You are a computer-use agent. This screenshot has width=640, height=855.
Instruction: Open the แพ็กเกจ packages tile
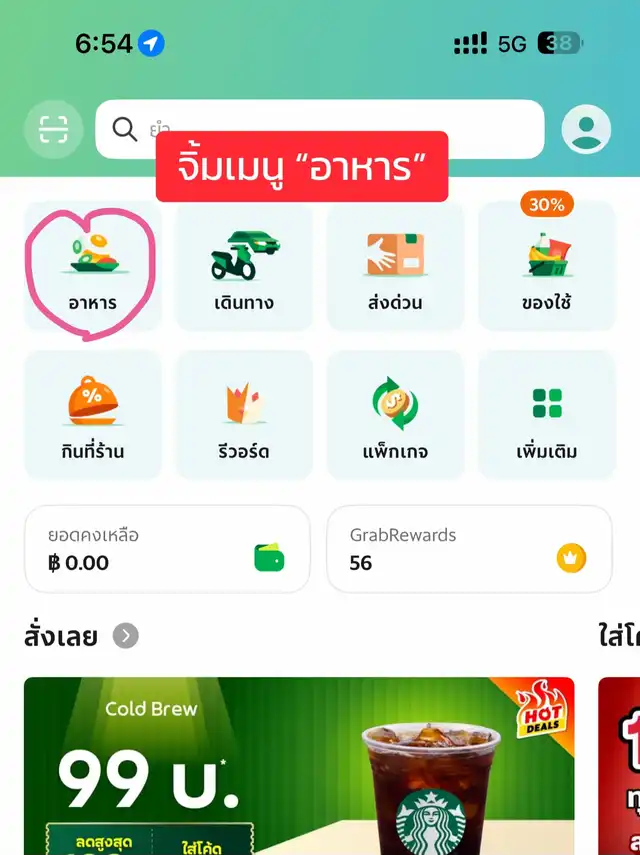396,415
